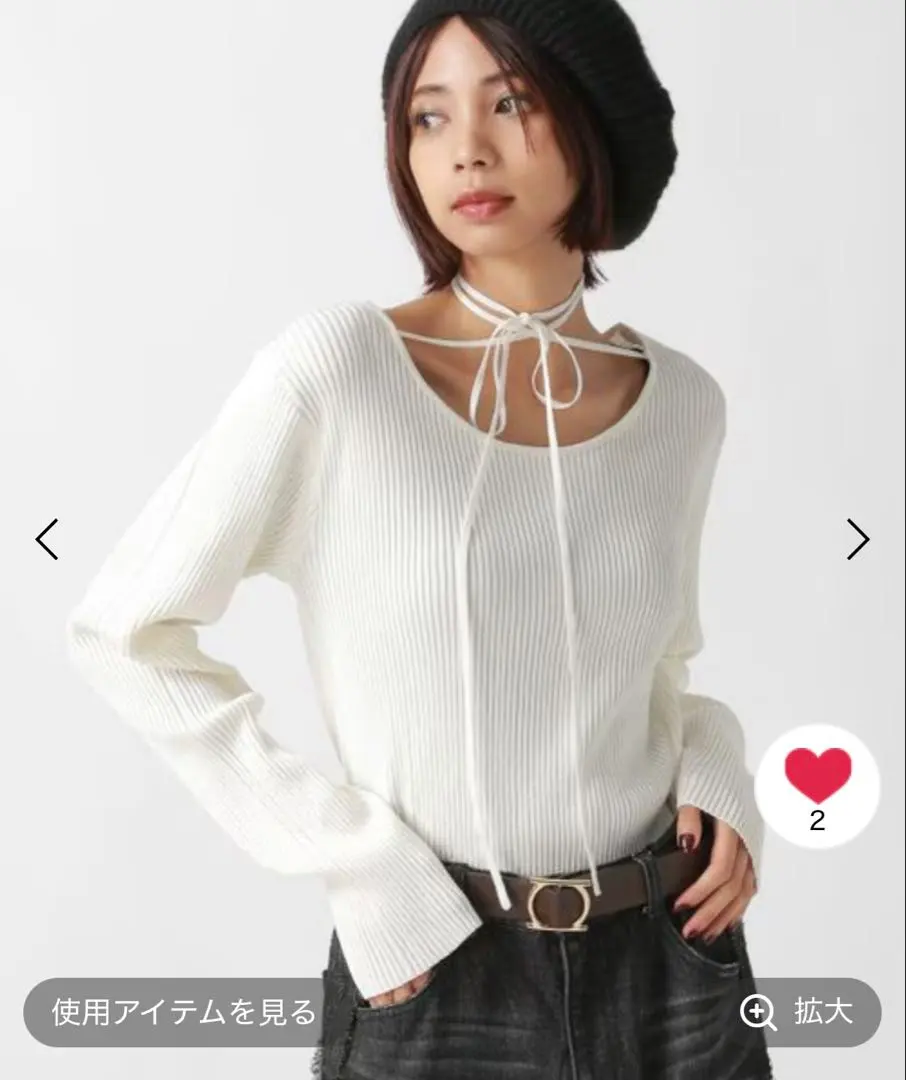Screen dimensions: 906x1080
Task: Go to the next product image
Action: point(858,539)
